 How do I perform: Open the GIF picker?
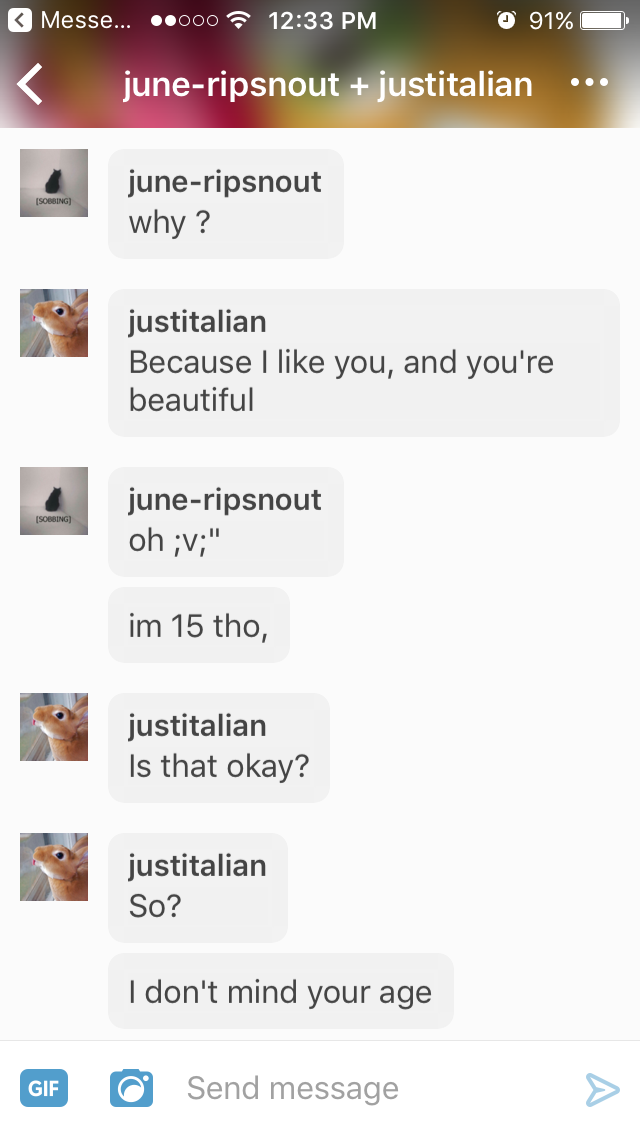[44, 1088]
